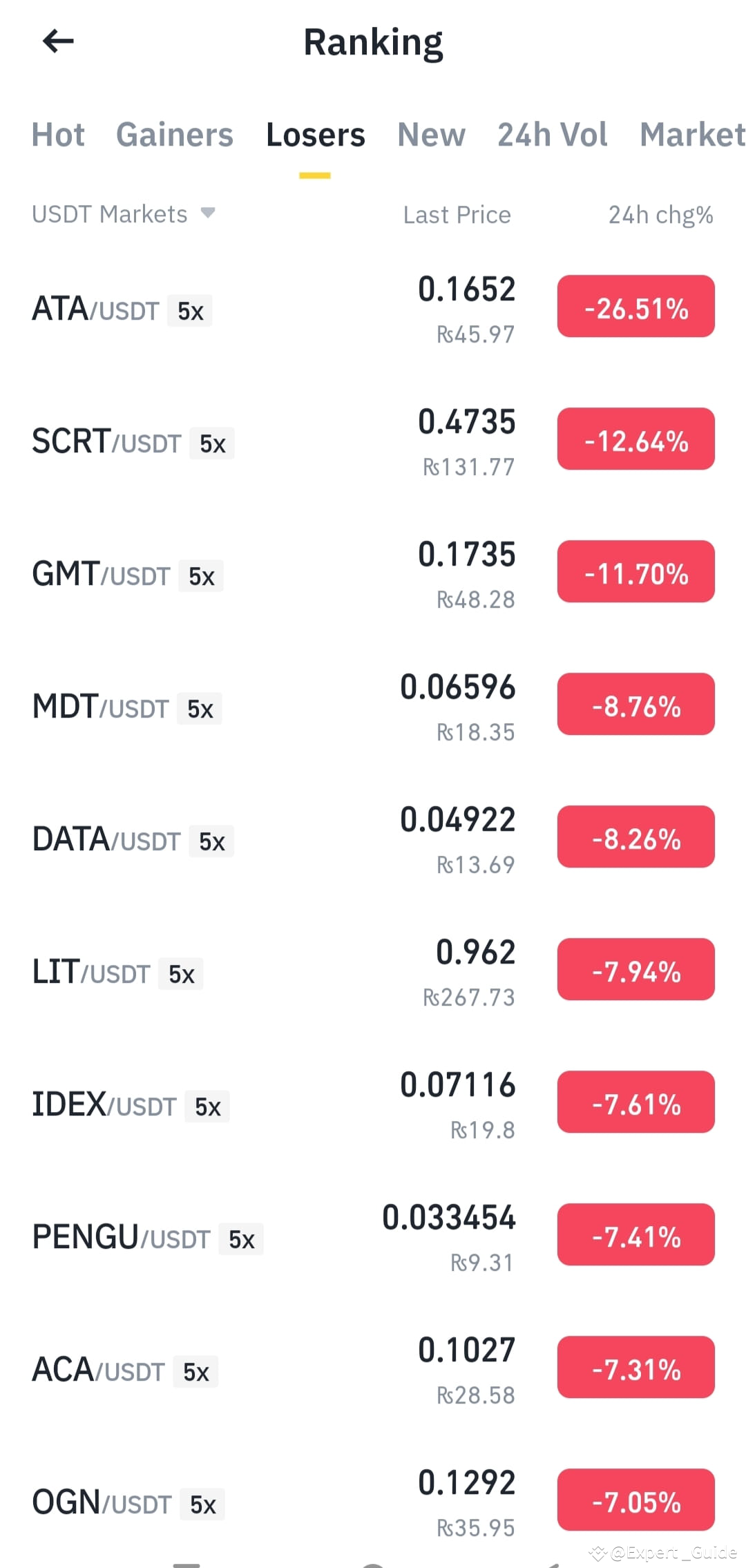Sort by the Last Price column header

point(457,214)
